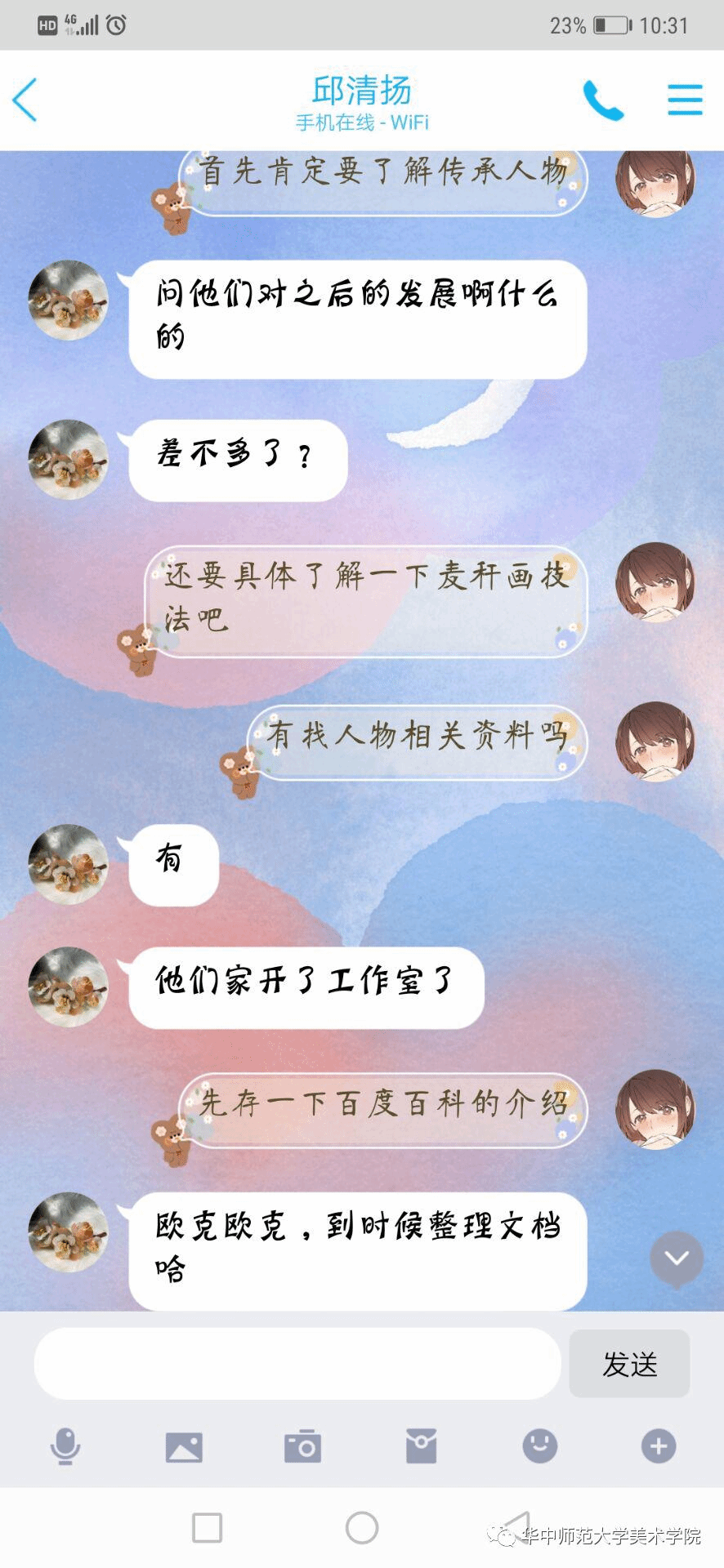Record a voice message with the microphone
Viewport: 724px width, 1568px height.
point(65,1446)
